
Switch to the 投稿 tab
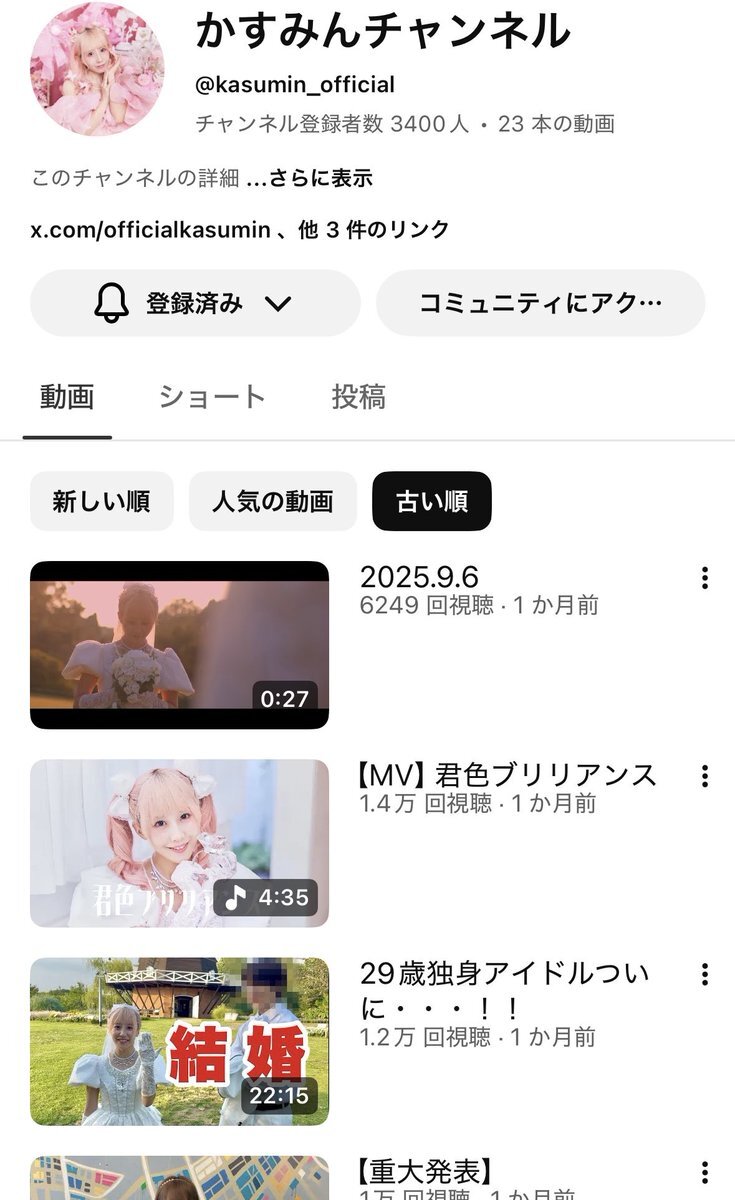point(358,397)
